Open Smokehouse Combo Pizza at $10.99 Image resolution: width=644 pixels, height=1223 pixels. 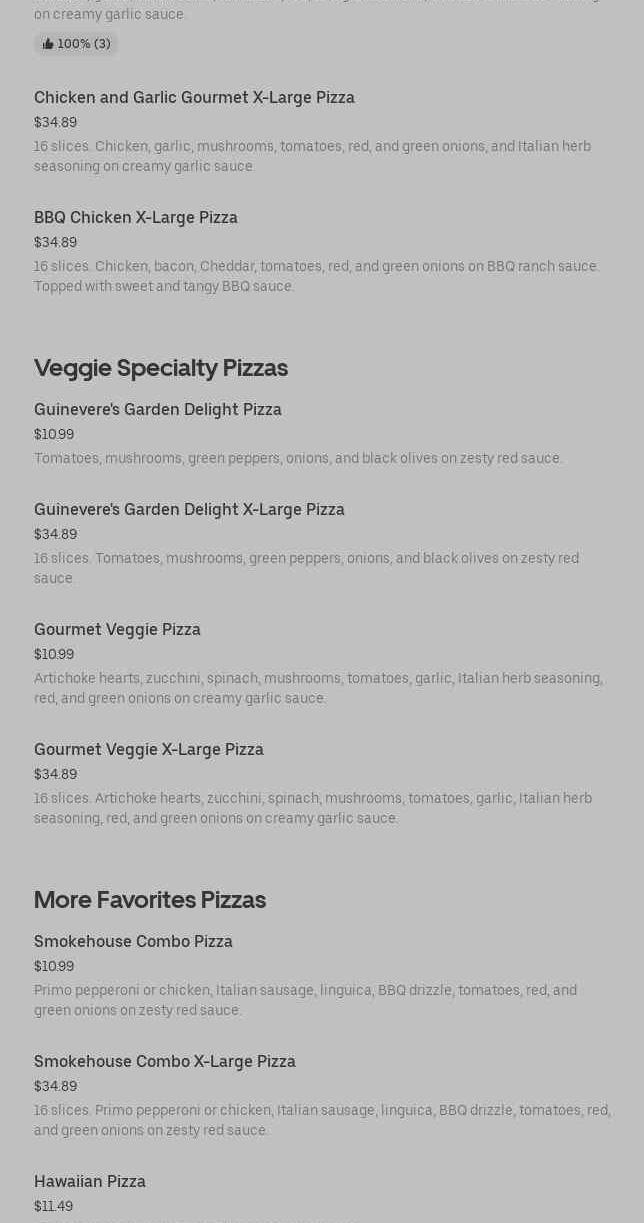tap(133, 942)
